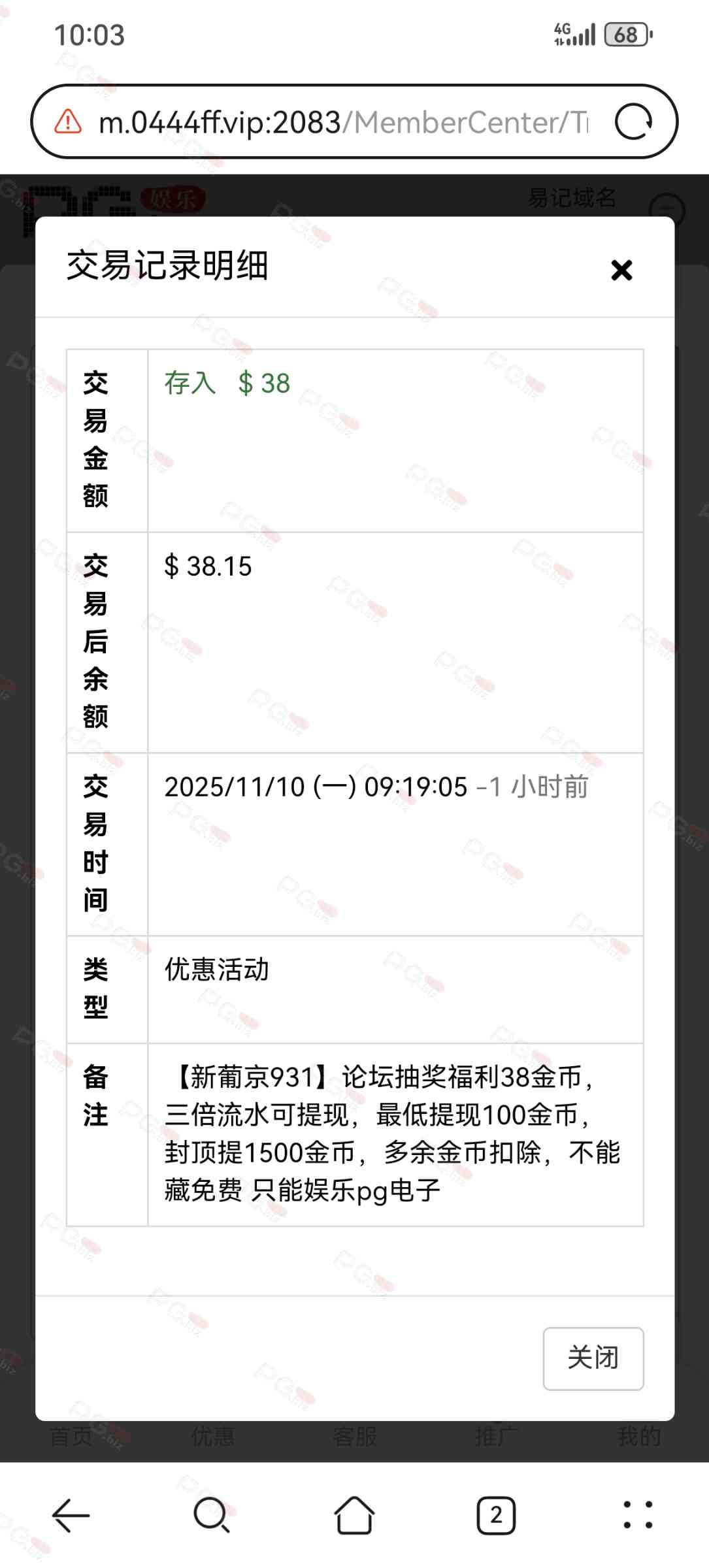Open the browser's more options menu
709x1568 pixels.
click(x=637, y=1515)
